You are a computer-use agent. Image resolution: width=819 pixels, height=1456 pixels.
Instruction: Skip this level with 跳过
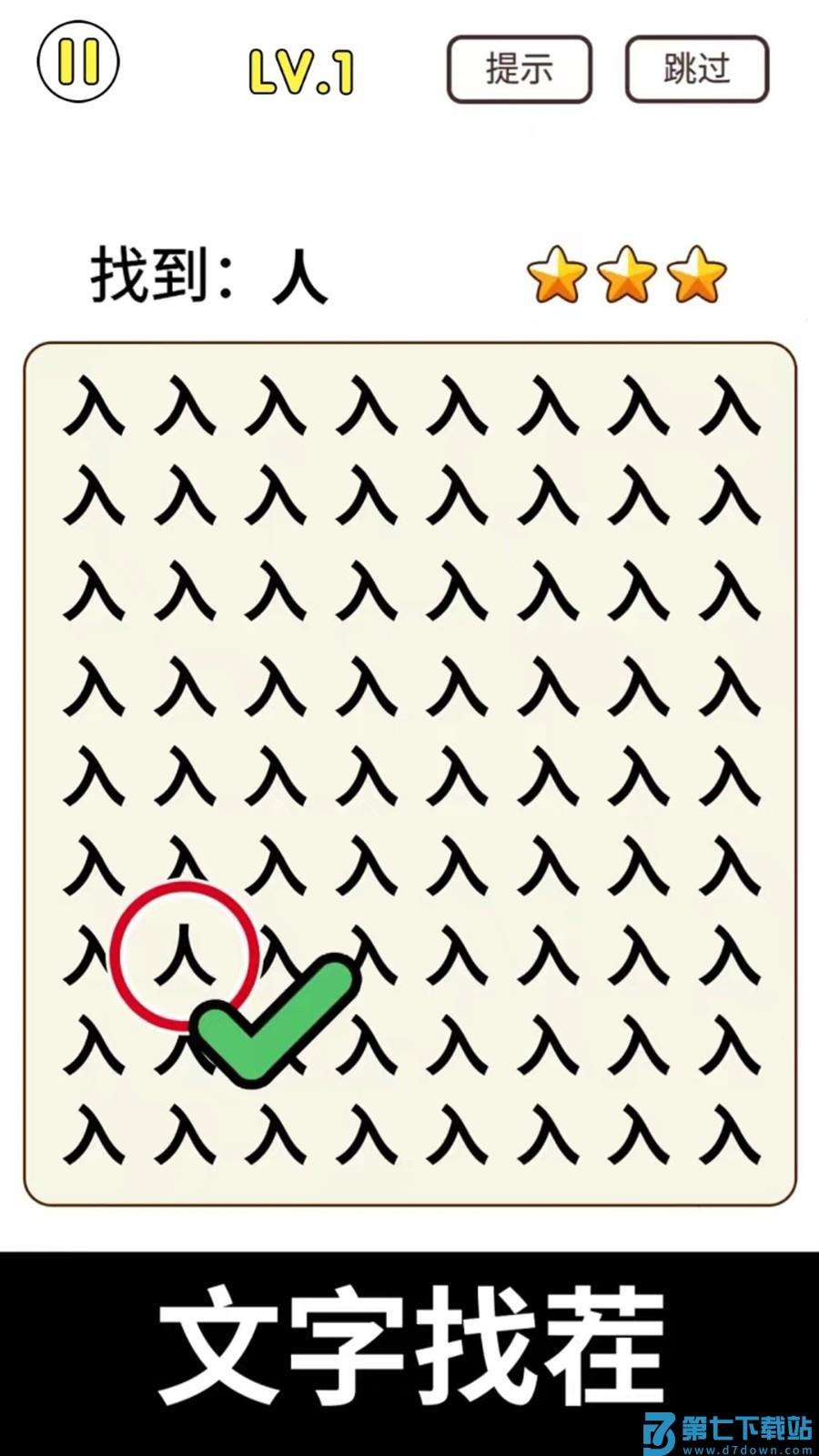pyautogui.click(x=697, y=69)
